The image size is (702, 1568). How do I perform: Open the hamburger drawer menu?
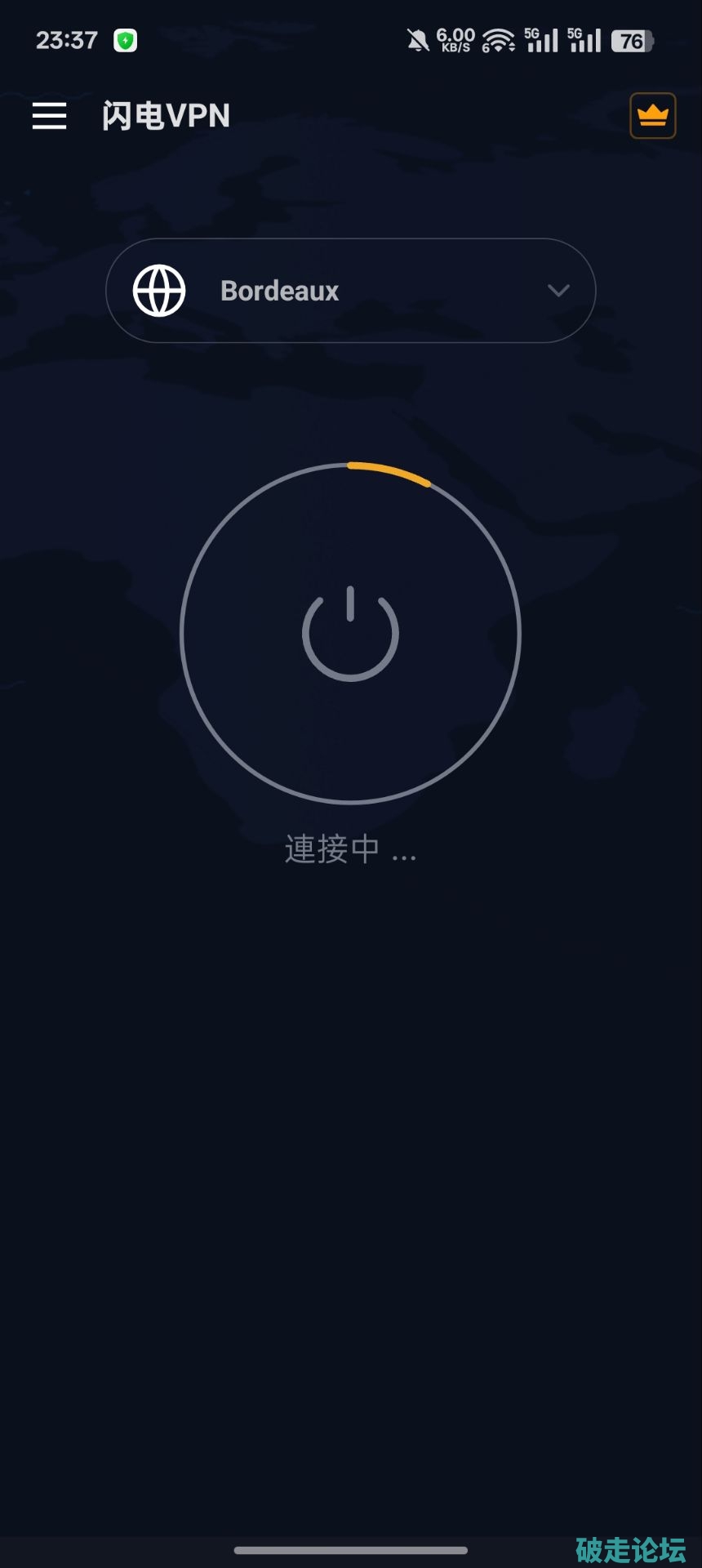point(49,116)
